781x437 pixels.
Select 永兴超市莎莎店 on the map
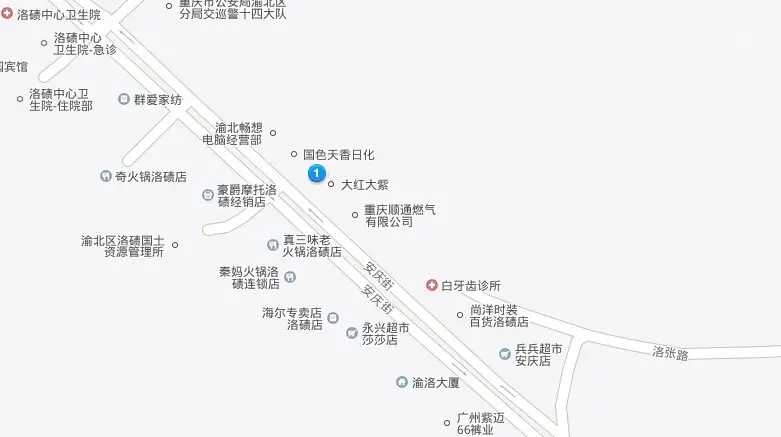click(351, 333)
